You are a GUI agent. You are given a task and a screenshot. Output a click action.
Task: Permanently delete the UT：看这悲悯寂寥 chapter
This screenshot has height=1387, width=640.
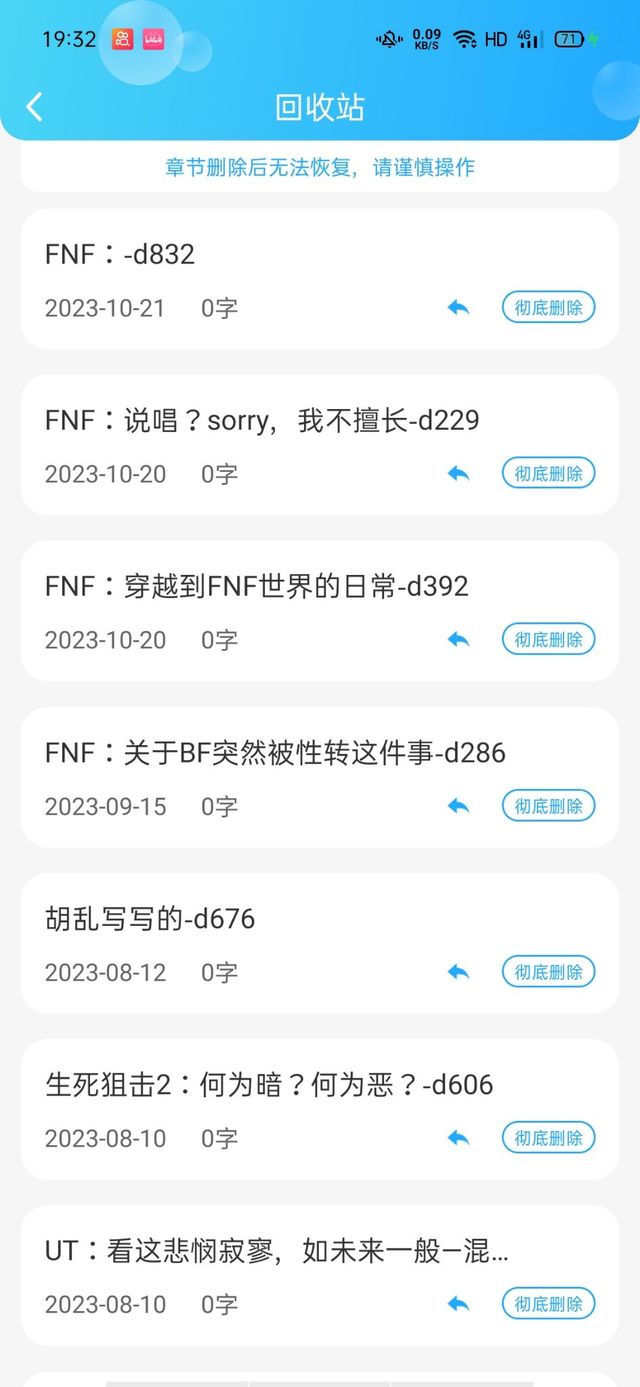[548, 1304]
